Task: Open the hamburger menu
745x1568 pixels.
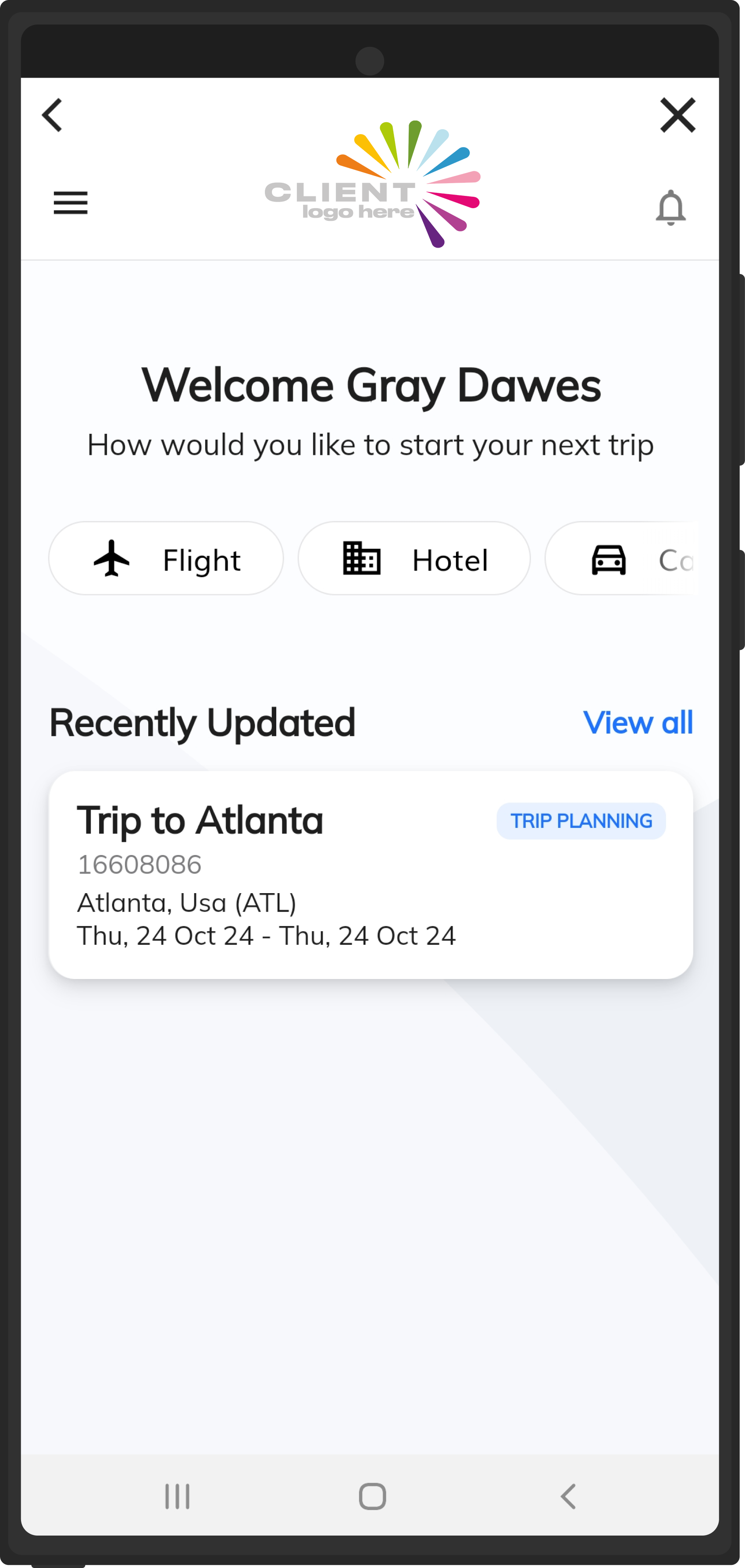Action: tap(71, 203)
